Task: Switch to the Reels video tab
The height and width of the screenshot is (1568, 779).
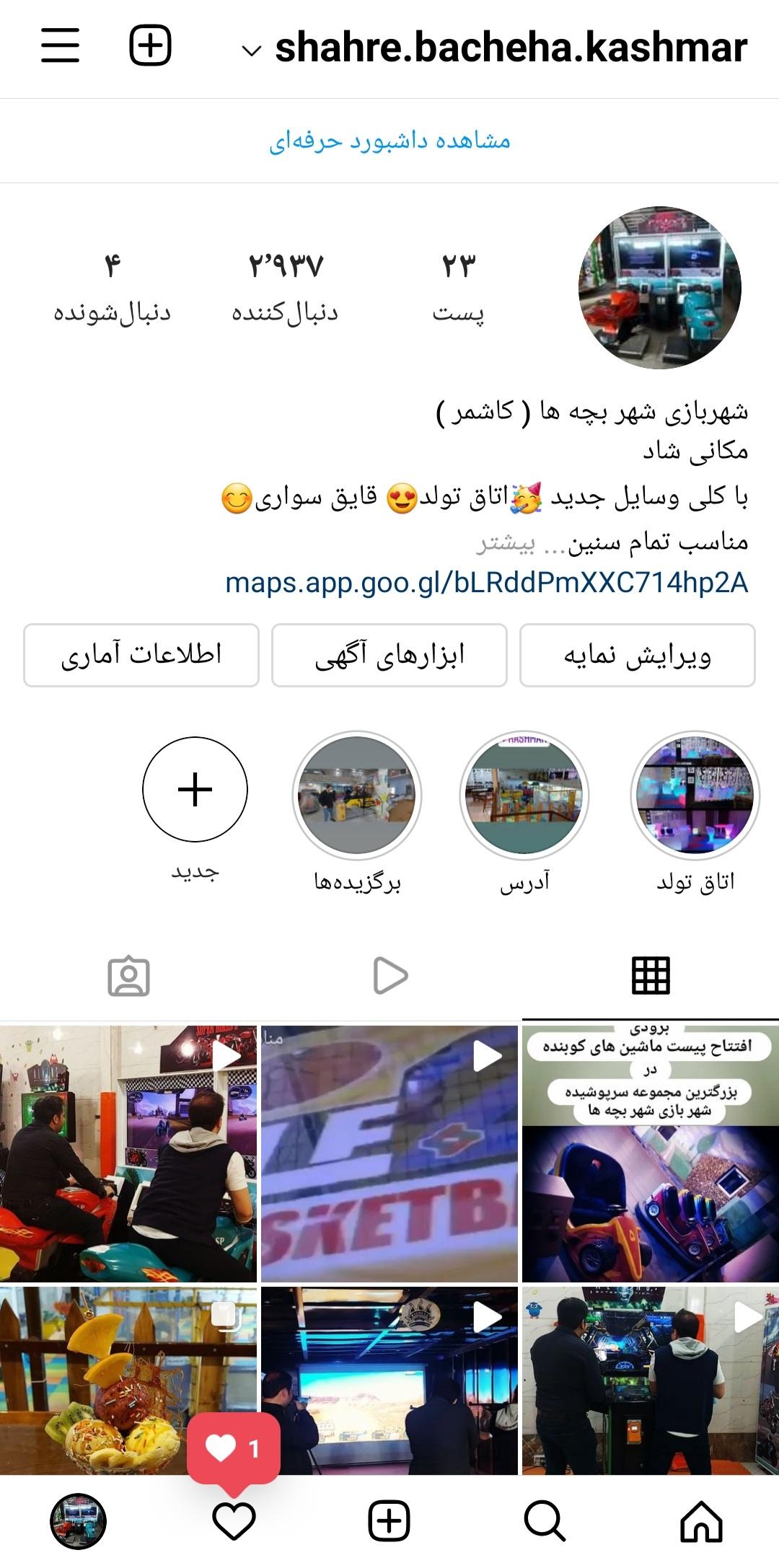Action: (389, 973)
